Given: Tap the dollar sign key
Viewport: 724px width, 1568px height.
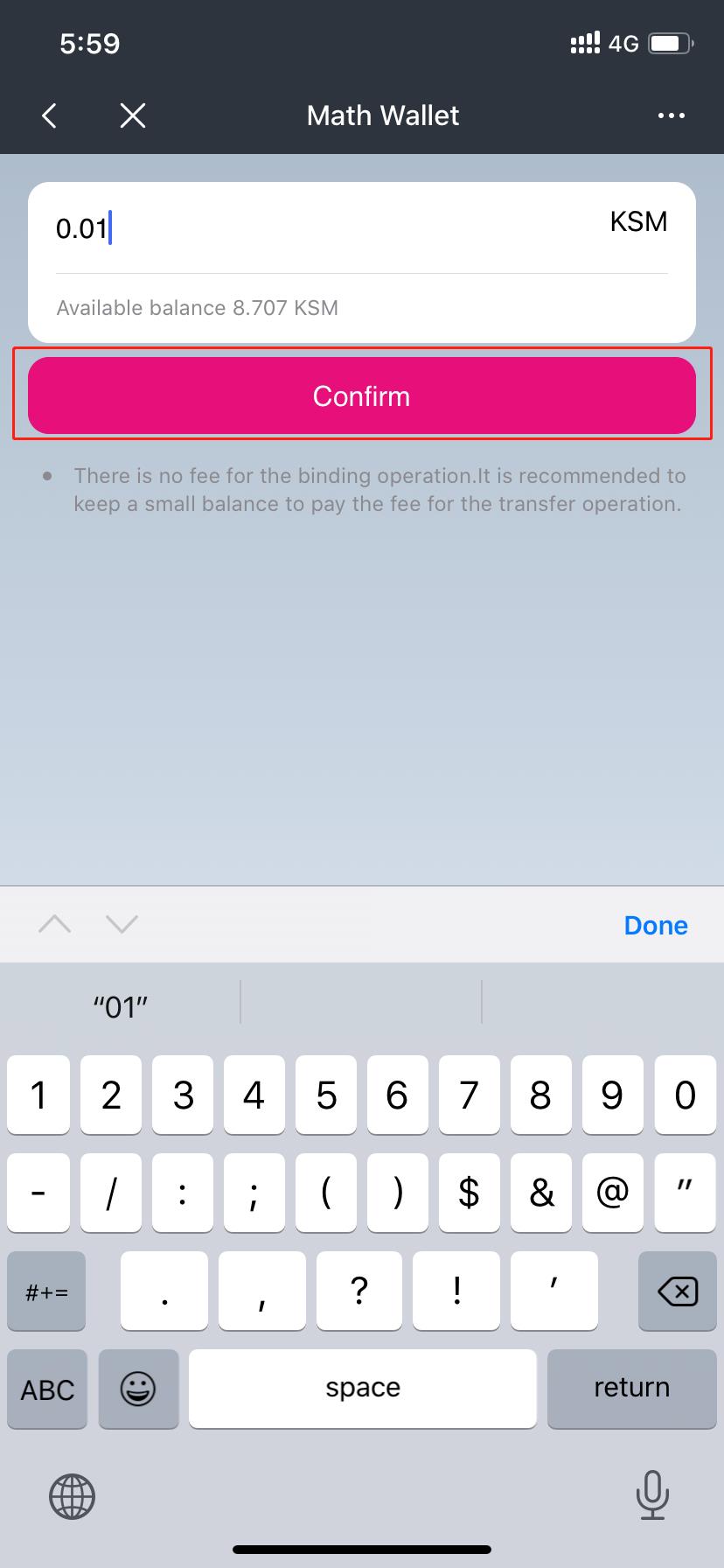Looking at the screenshot, I should pyautogui.click(x=470, y=1193).
